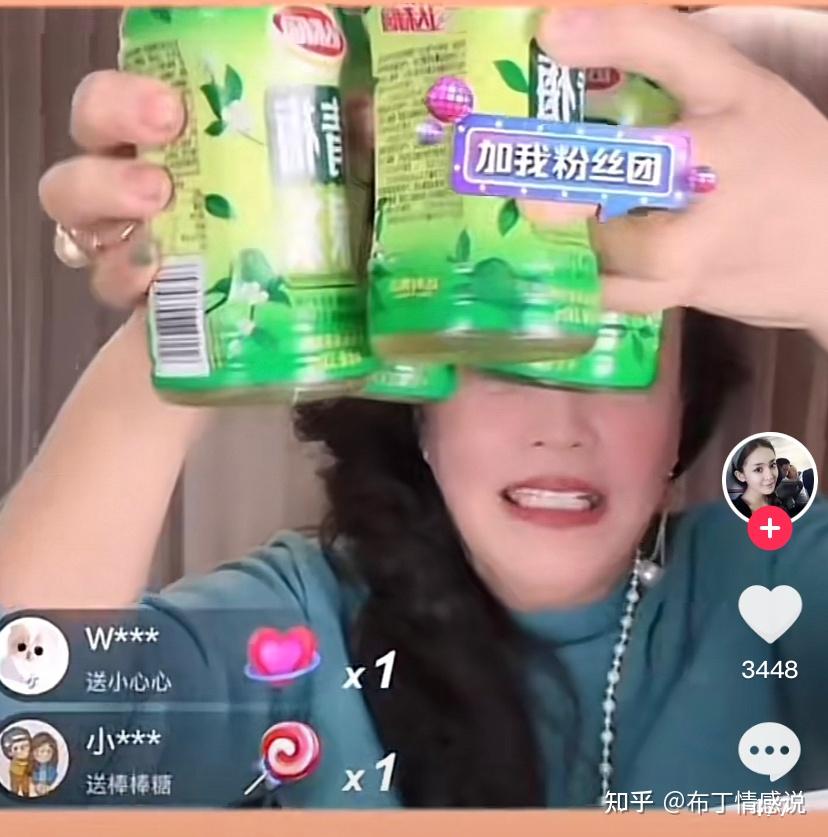Viewport: 828px width, 837px height.
Task: Open the comments bubble
Action: [x=769, y=751]
